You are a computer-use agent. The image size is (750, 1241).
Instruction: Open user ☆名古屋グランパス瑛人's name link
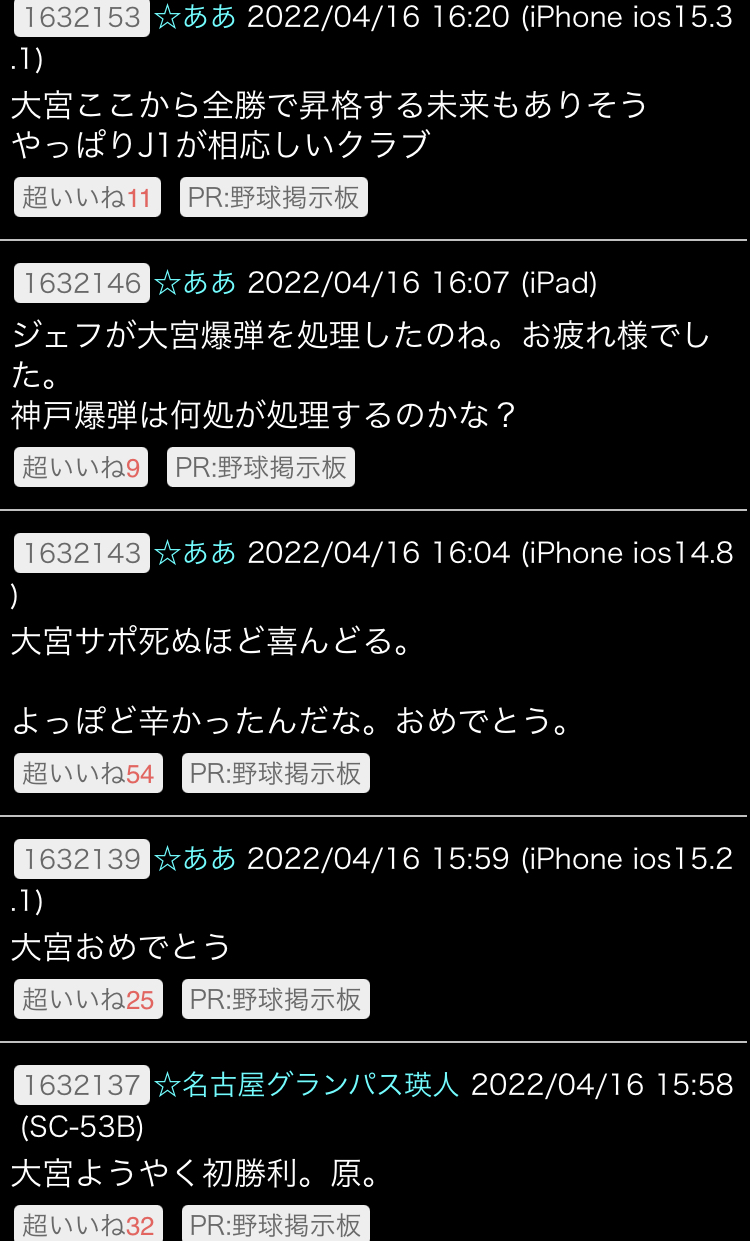pos(307,1085)
